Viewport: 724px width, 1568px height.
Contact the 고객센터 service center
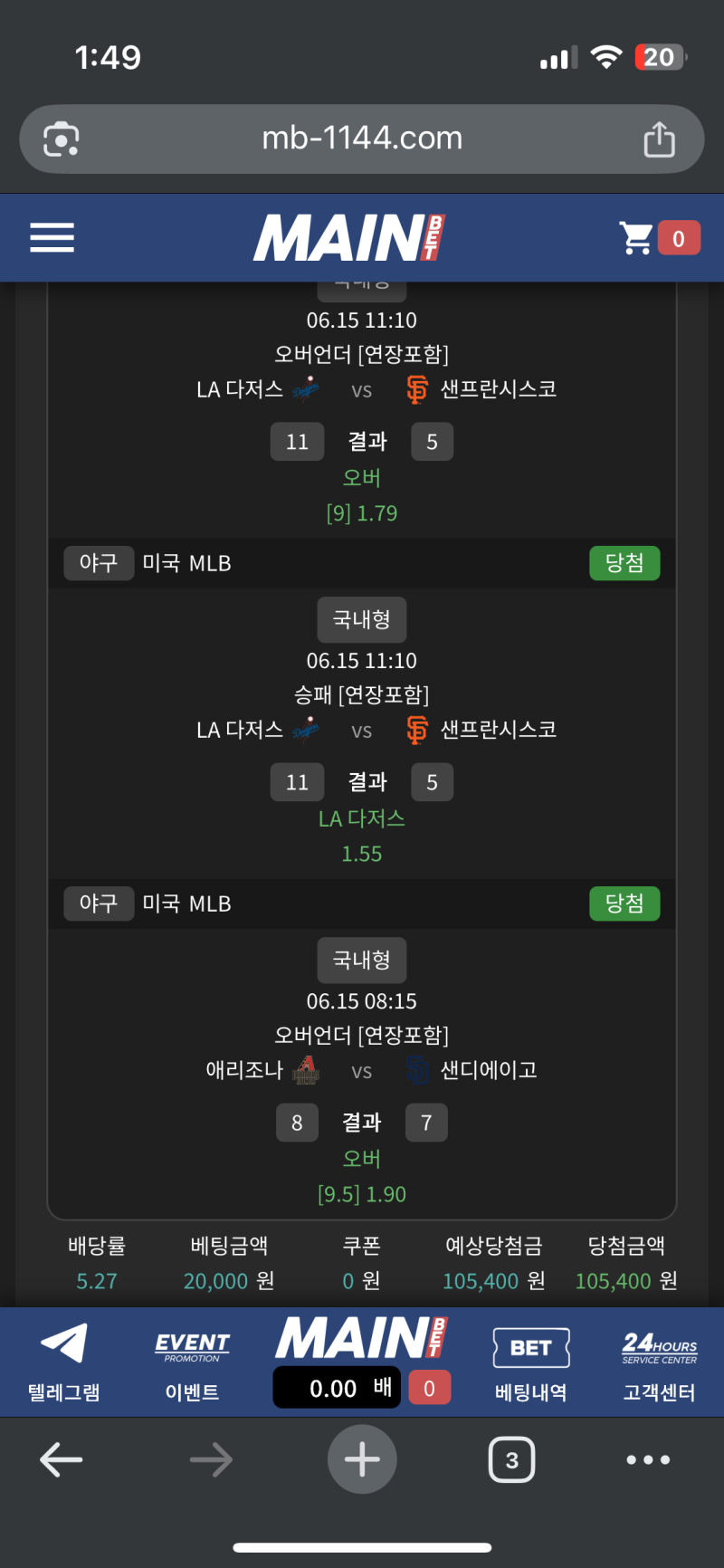click(659, 1362)
